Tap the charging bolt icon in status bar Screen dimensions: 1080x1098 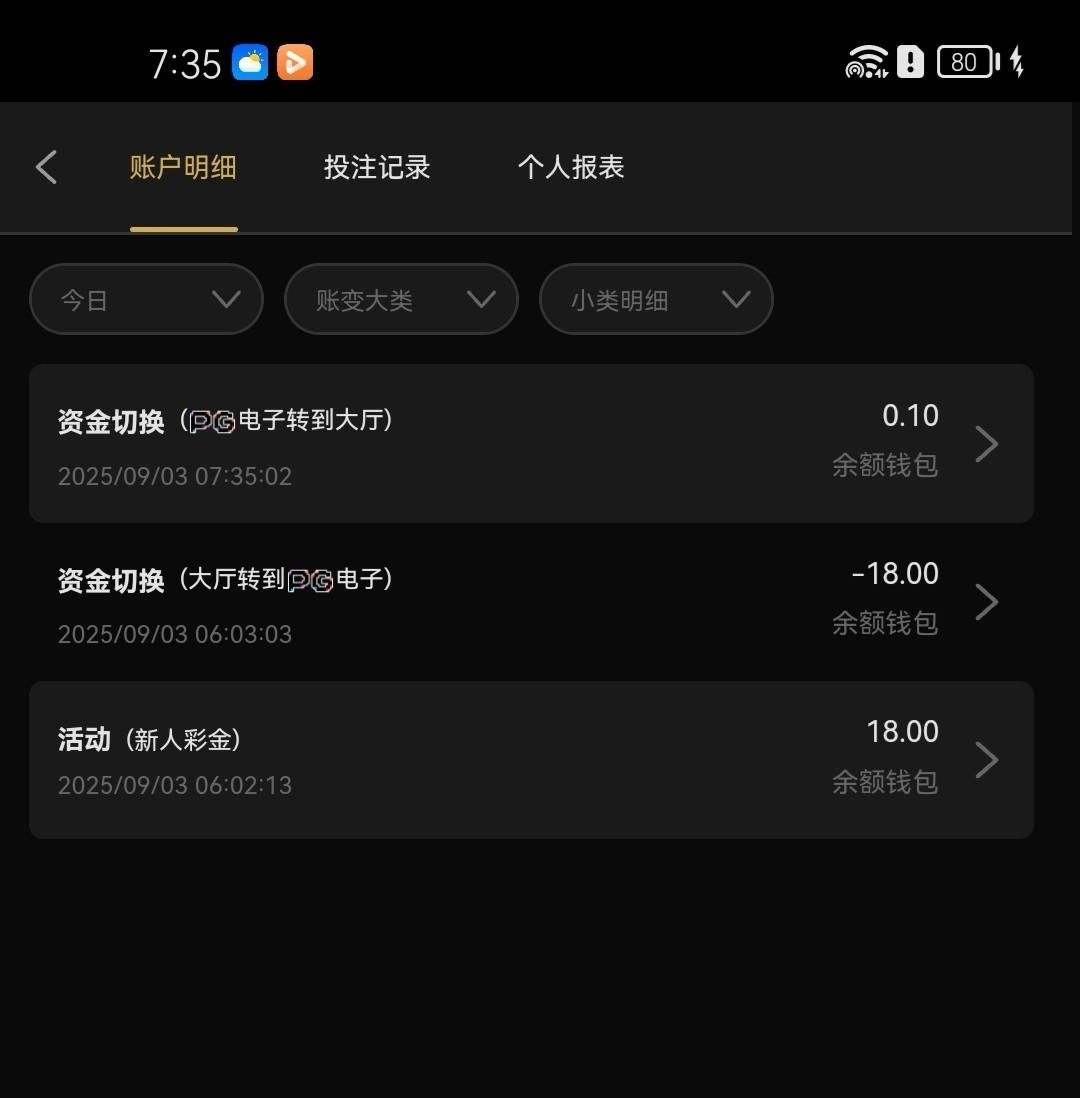point(1018,62)
